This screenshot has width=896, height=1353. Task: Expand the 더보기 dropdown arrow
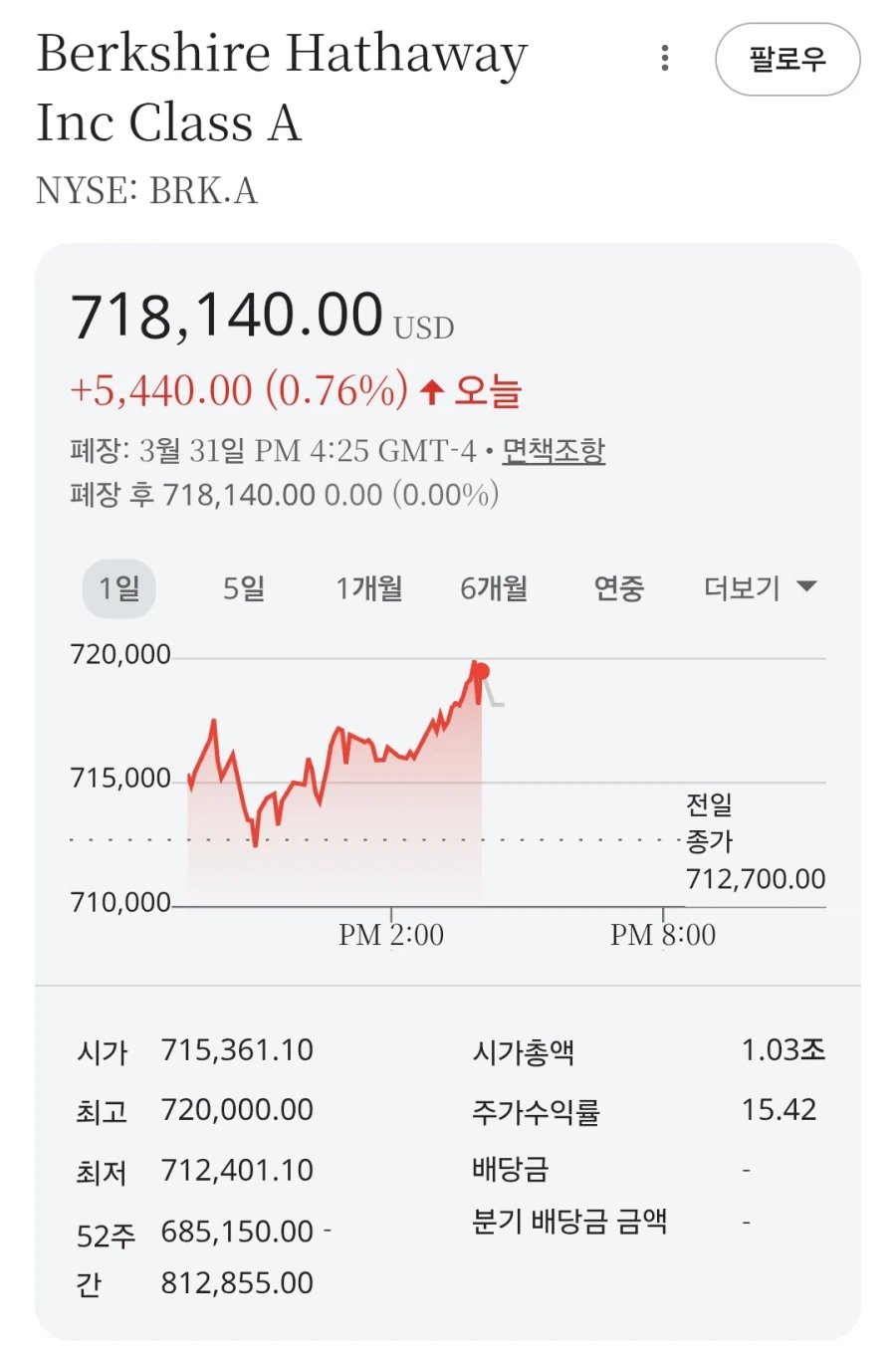(x=808, y=588)
